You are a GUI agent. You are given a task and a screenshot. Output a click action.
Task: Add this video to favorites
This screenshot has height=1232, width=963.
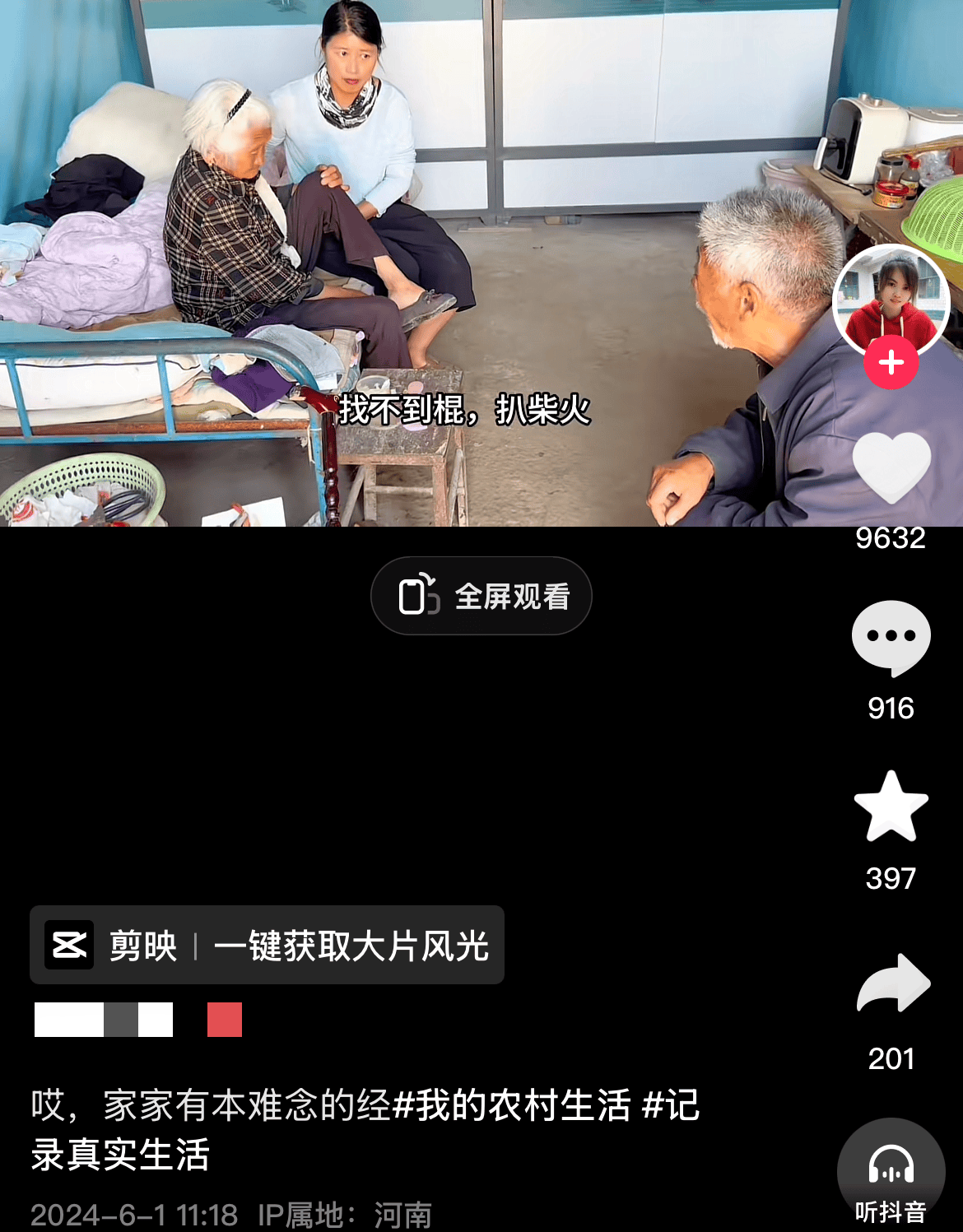tap(891, 807)
